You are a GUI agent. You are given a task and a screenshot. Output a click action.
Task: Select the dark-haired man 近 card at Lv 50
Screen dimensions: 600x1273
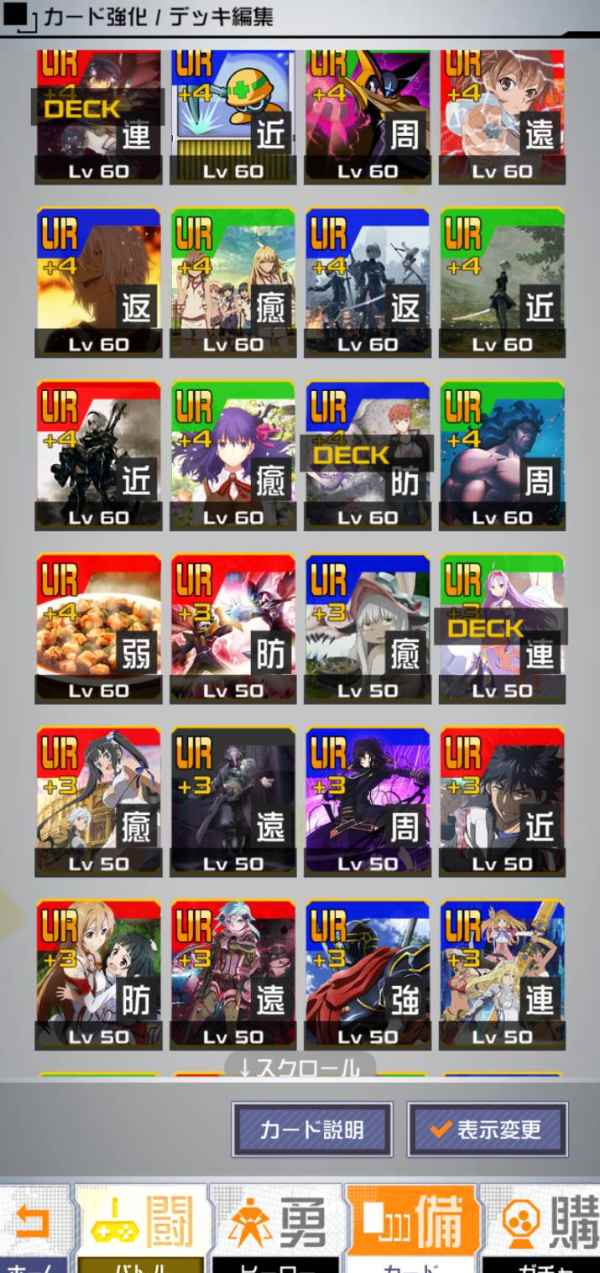pos(502,801)
